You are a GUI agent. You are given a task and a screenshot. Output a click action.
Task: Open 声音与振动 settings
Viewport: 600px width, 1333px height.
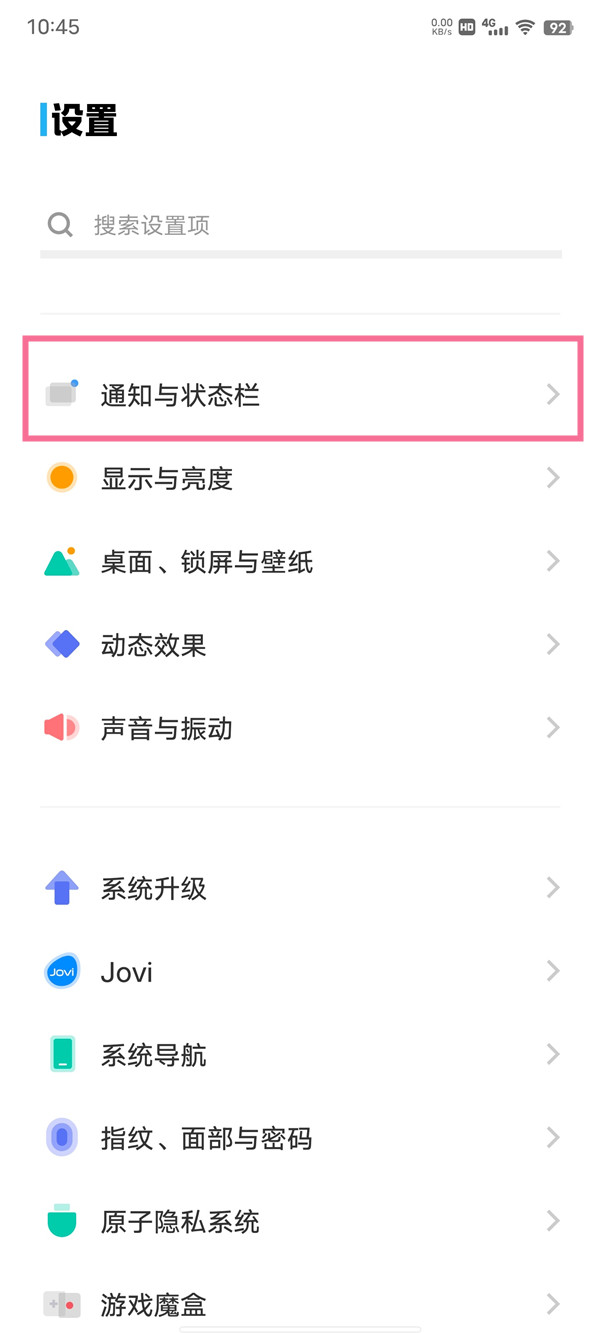click(x=300, y=728)
